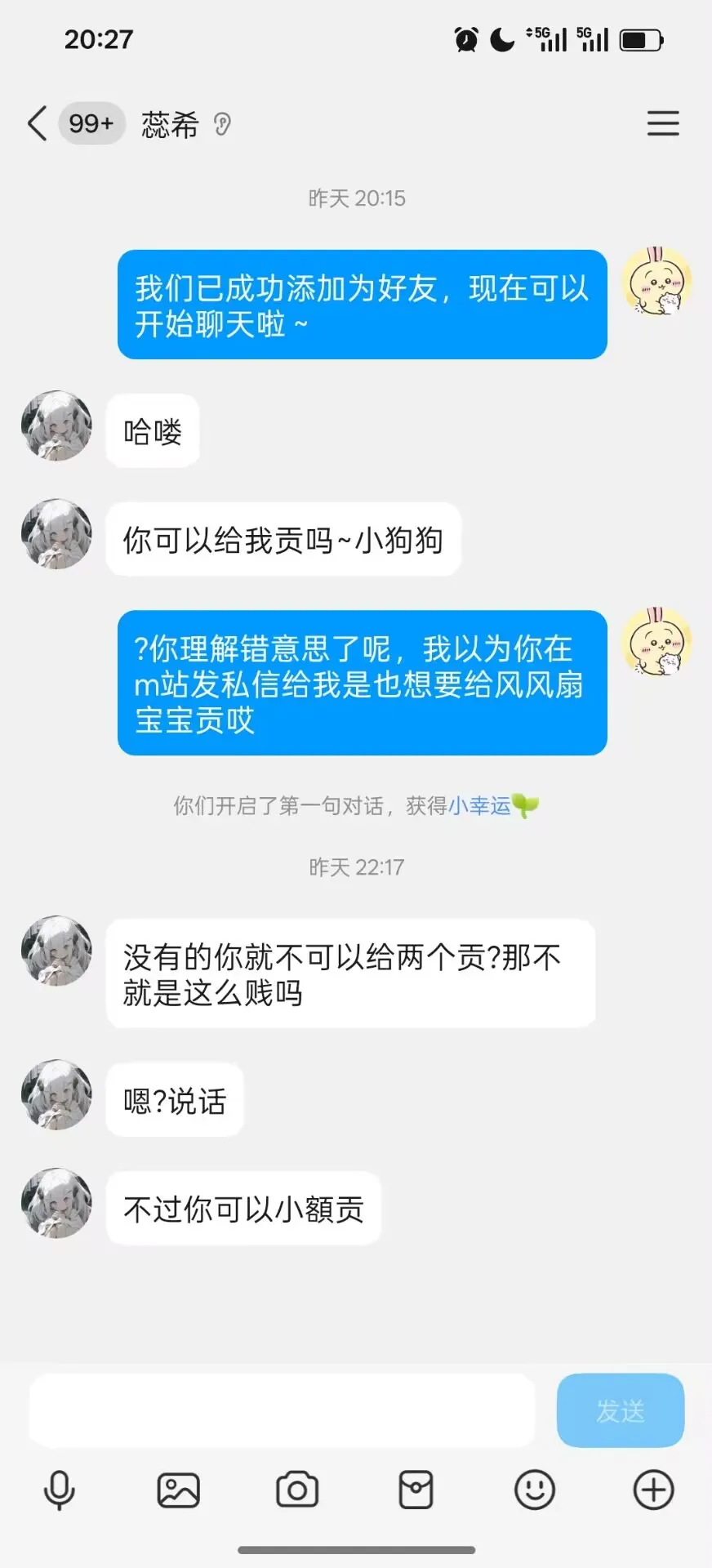Viewport: 712px width, 1568px height.
Task: Open the 小幸运 link
Action: (x=479, y=806)
